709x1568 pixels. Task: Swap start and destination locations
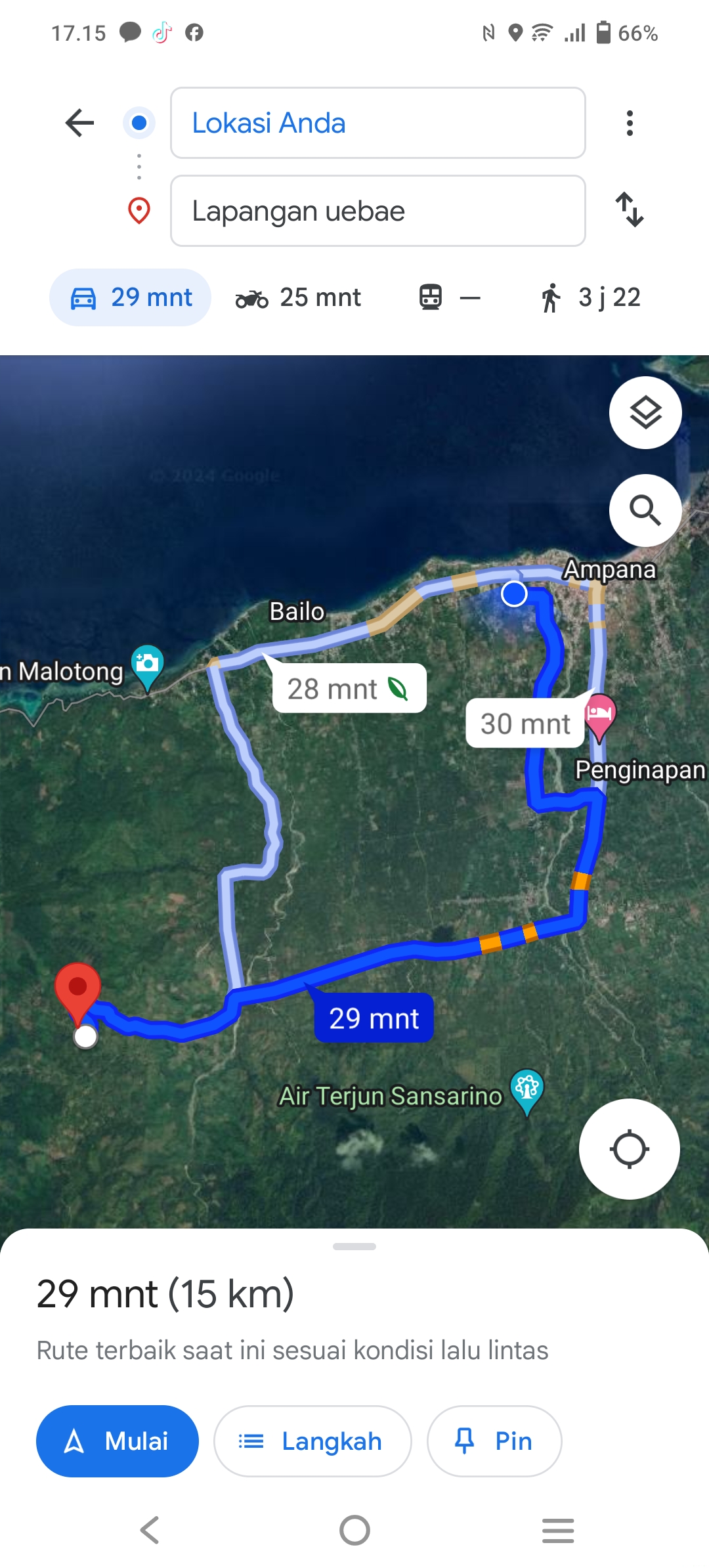(x=630, y=209)
